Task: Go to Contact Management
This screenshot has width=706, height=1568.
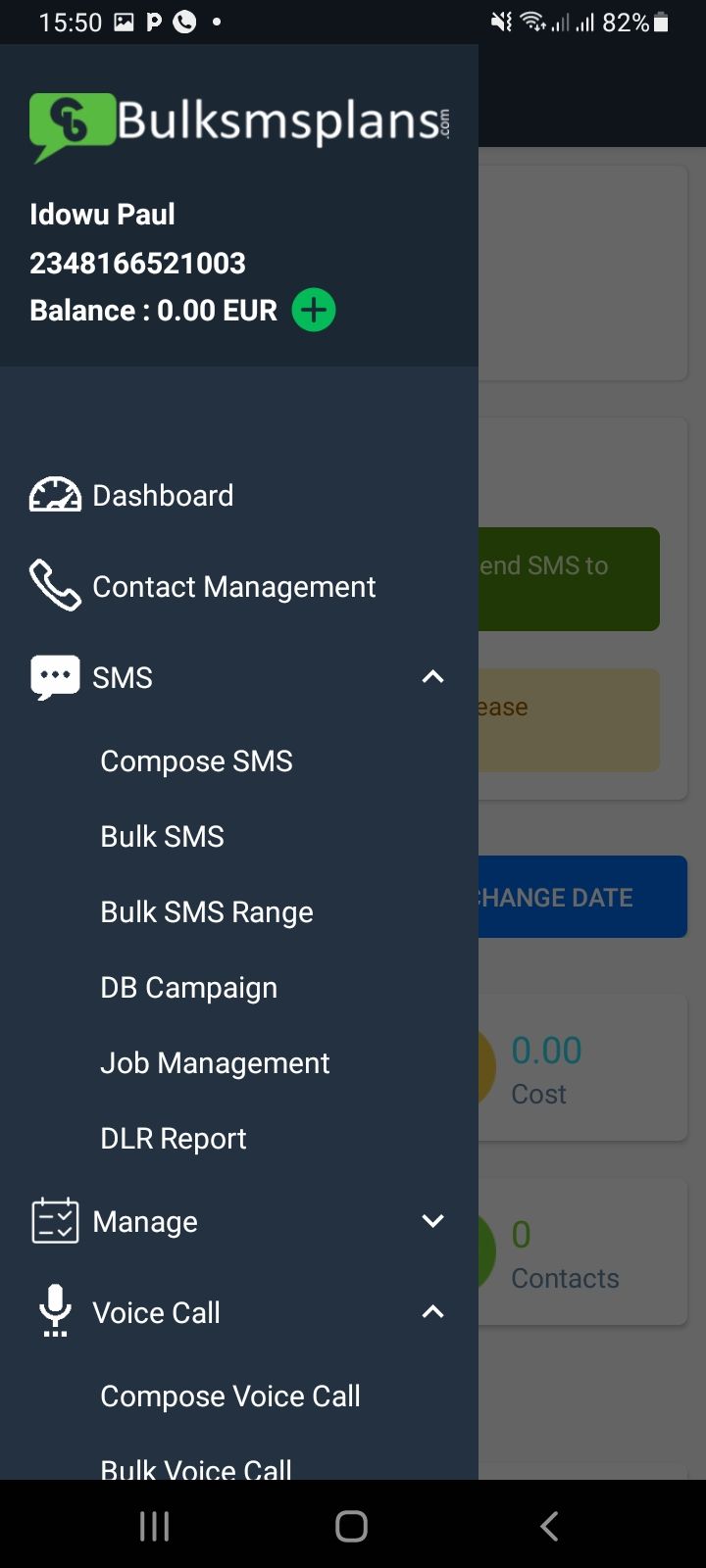Action: 239,586
